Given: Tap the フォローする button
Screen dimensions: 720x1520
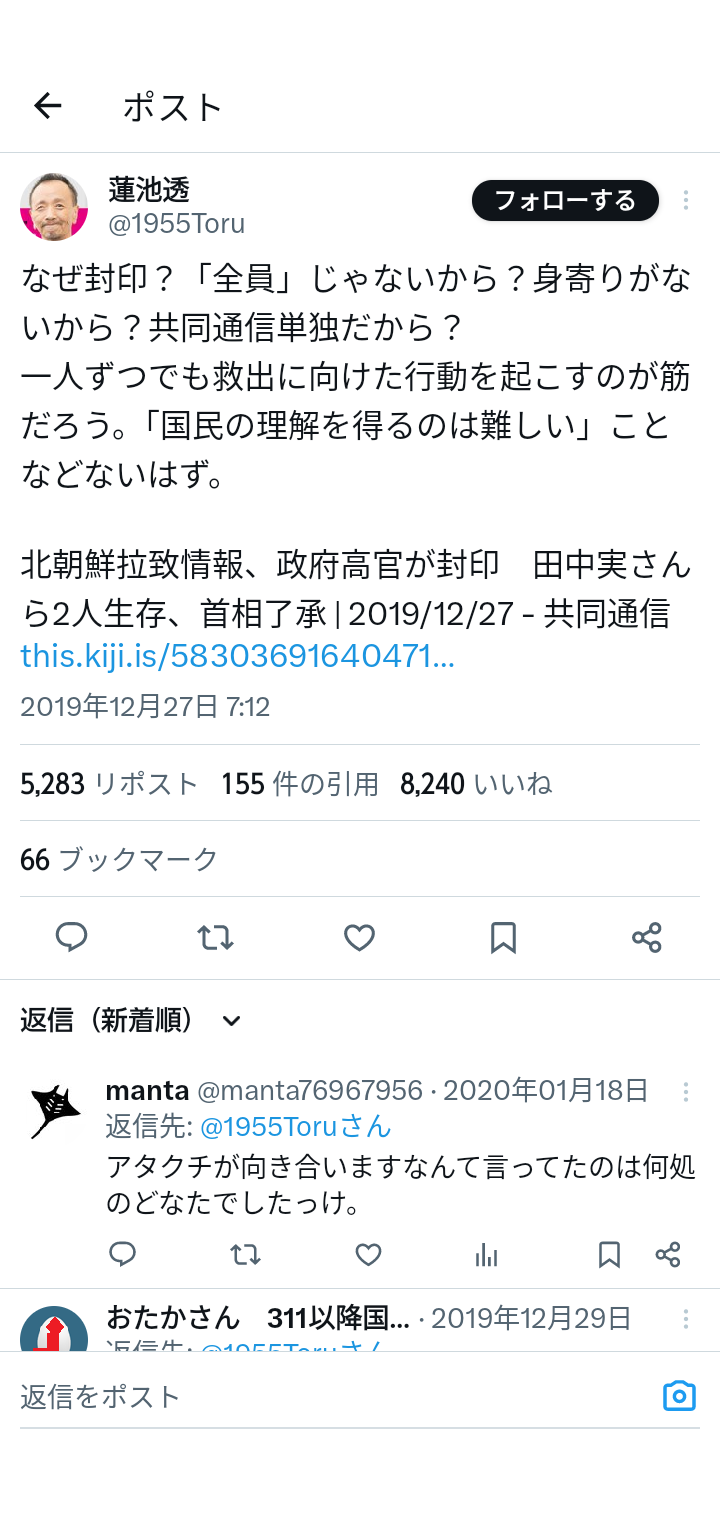Looking at the screenshot, I should [x=565, y=200].
